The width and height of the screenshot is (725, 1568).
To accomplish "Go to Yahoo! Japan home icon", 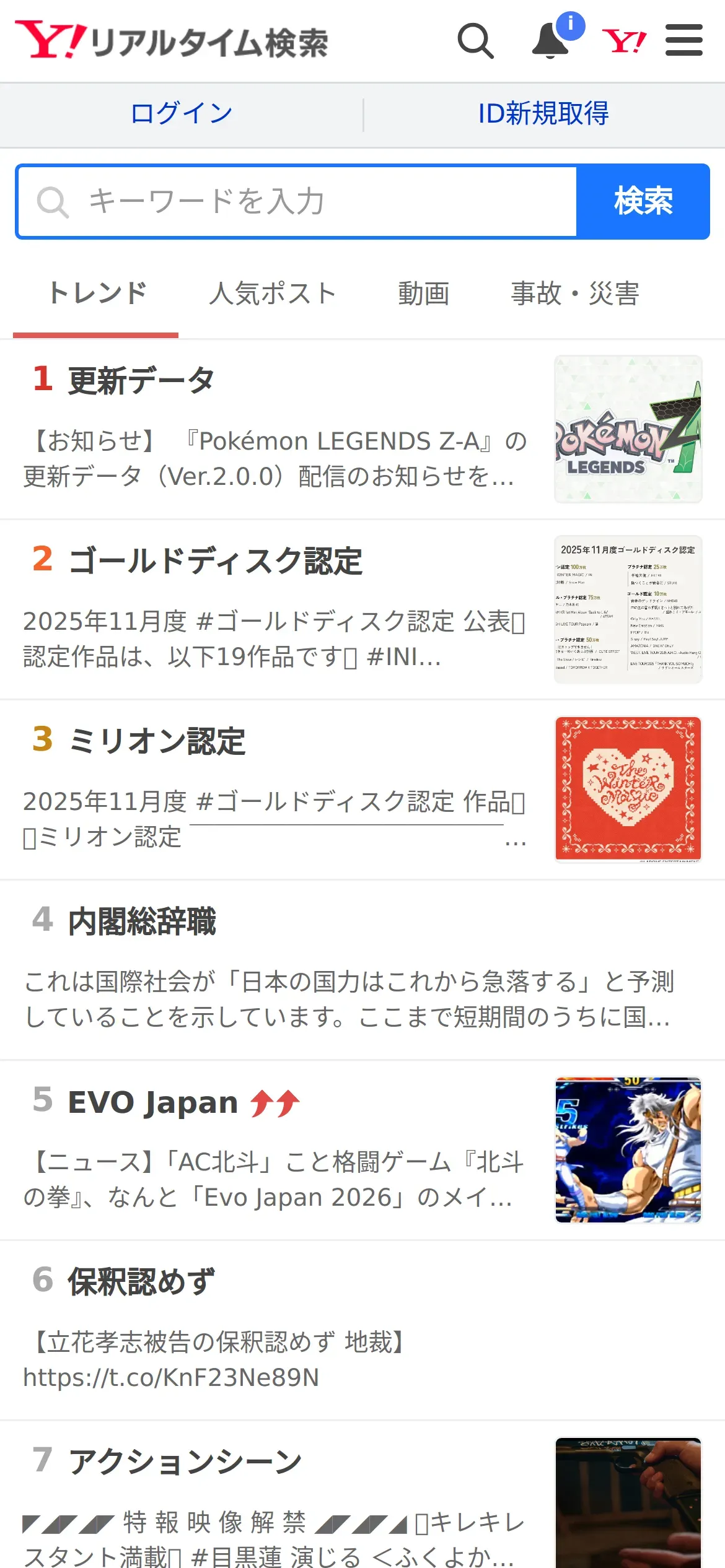I will (x=624, y=41).
